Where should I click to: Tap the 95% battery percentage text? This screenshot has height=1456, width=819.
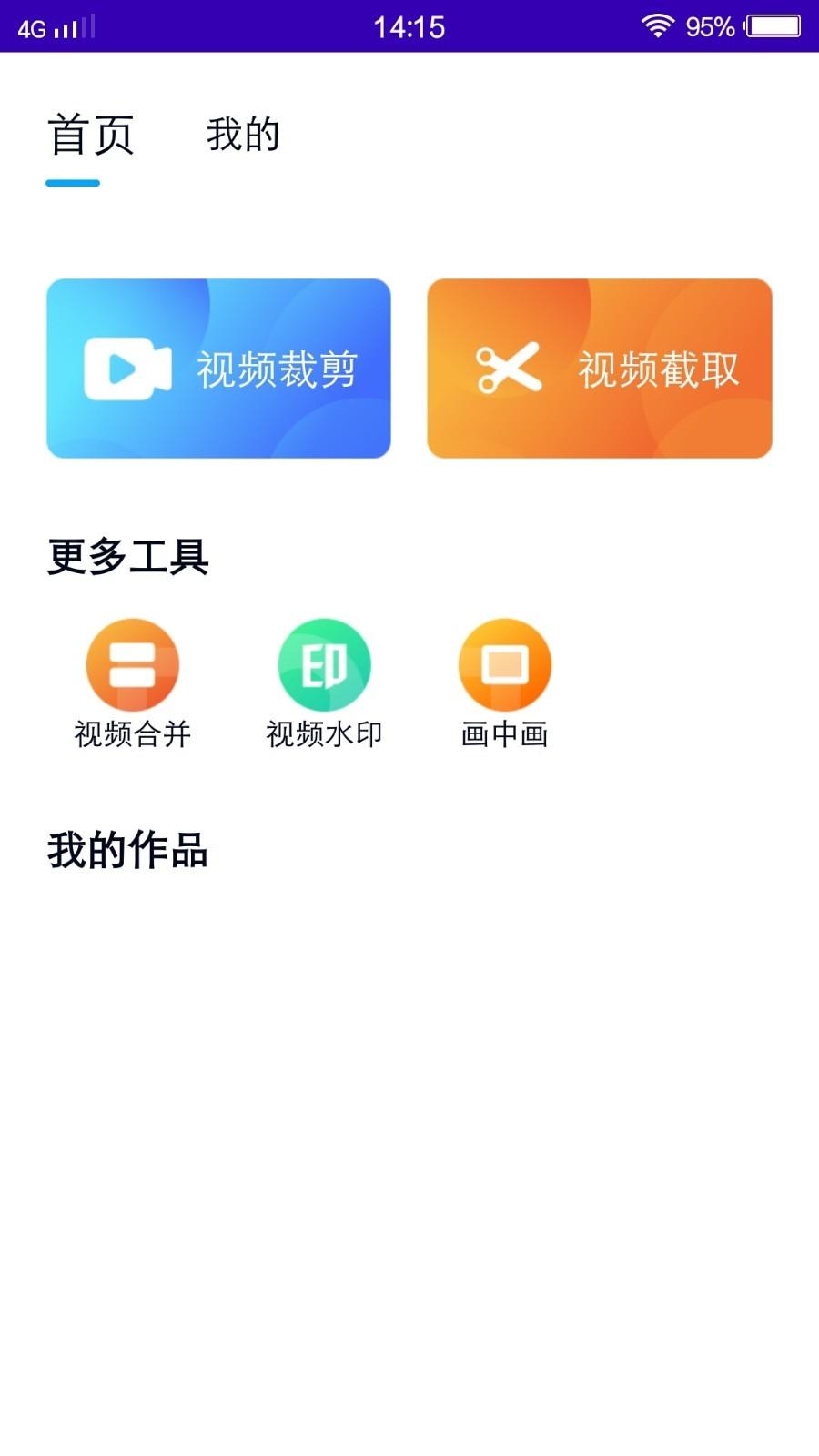click(x=712, y=25)
